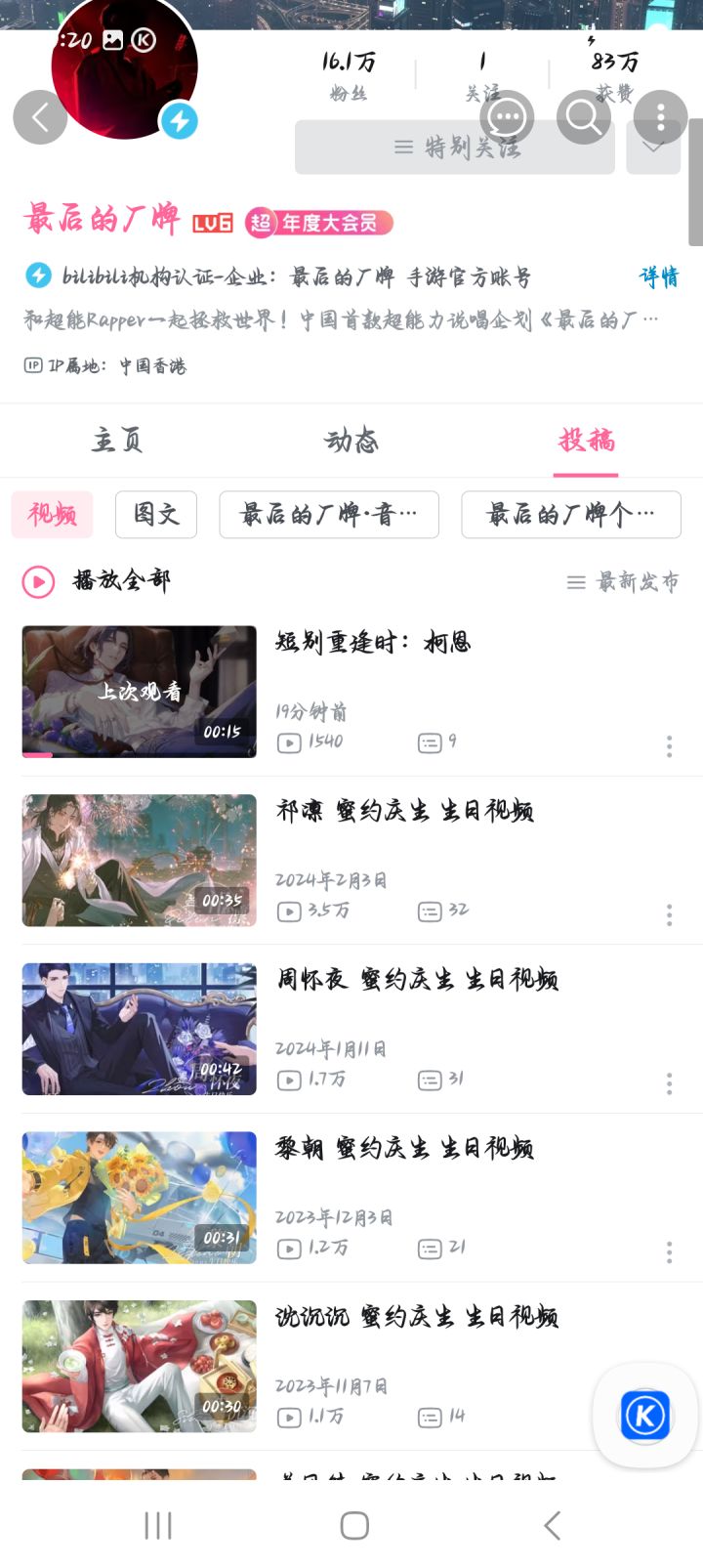The image size is (703, 1568).
Task: Toggle 特别关注 for this user
Action: pyautogui.click(x=454, y=147)
